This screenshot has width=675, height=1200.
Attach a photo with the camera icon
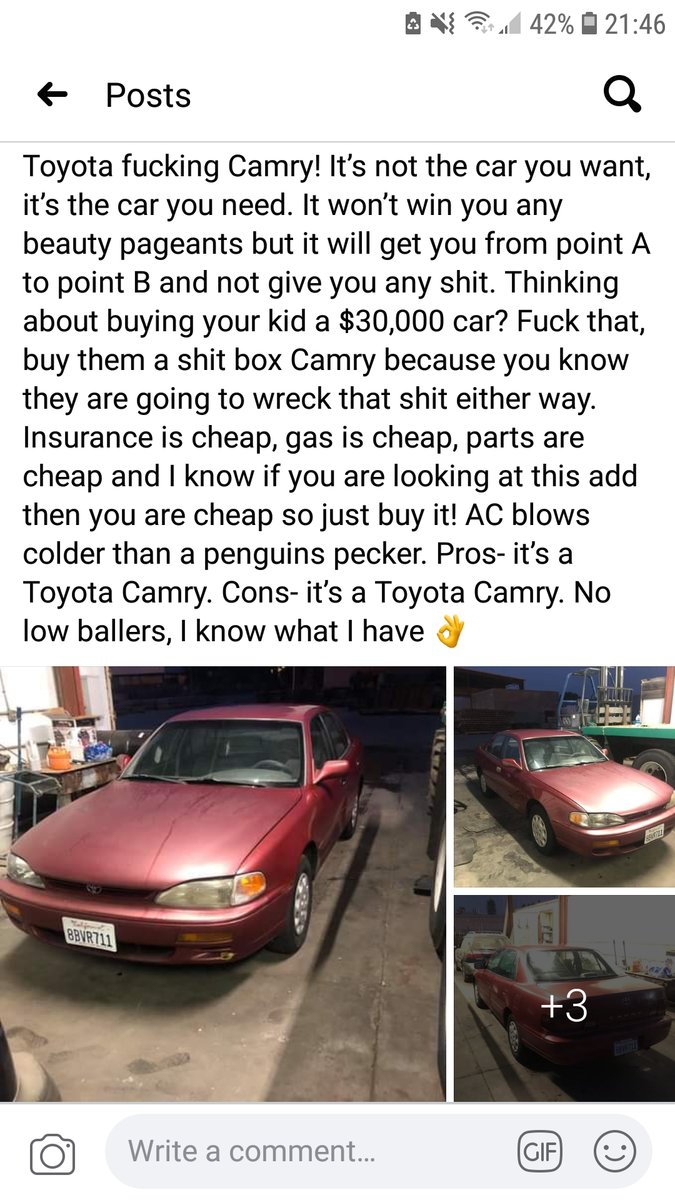pyautogui.click(x=52, y=1153)
